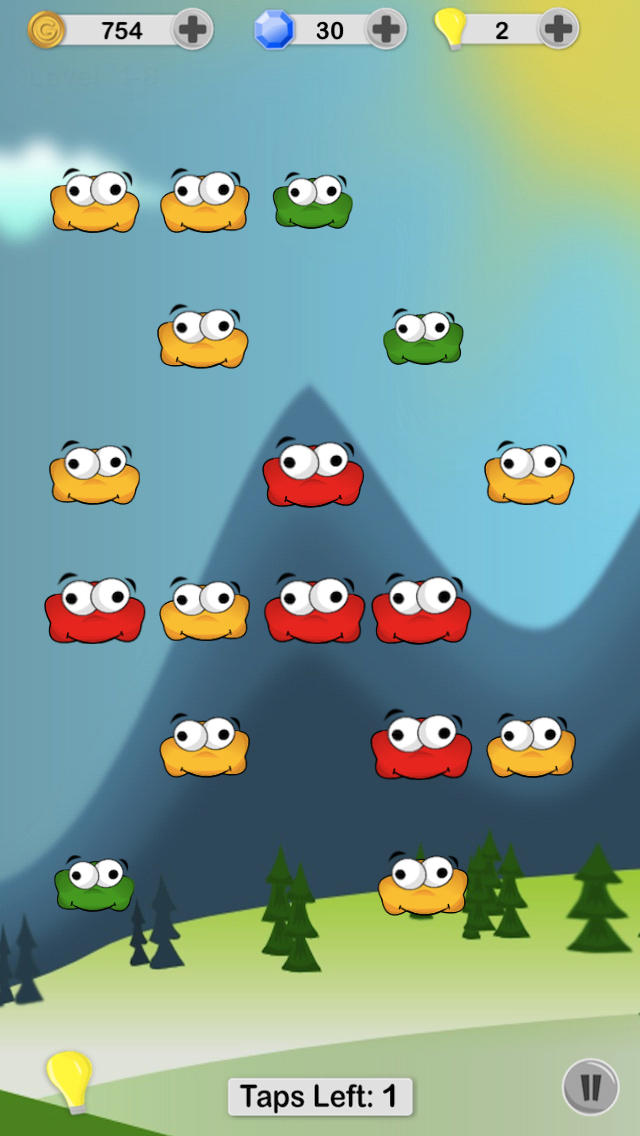Buy more hints via the lightbulb plus button
Viewport: 640px width, 1136px height.
pyautogui.click(x=558, y=30)
